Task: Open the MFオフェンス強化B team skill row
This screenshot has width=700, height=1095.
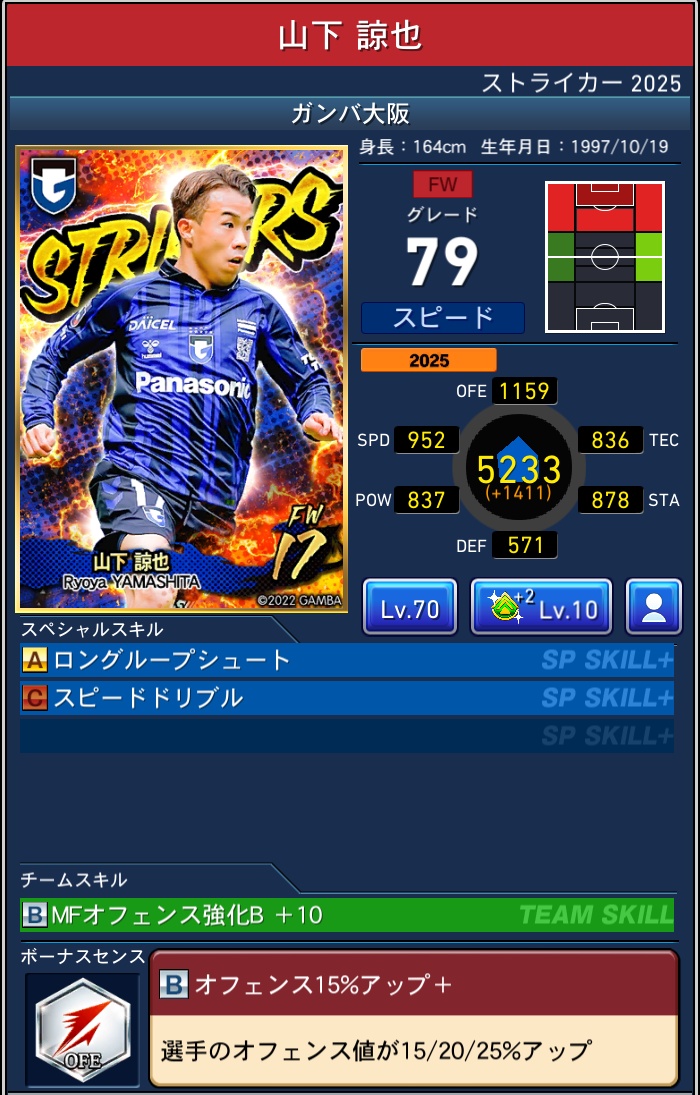Action: (x=346, y=914)
